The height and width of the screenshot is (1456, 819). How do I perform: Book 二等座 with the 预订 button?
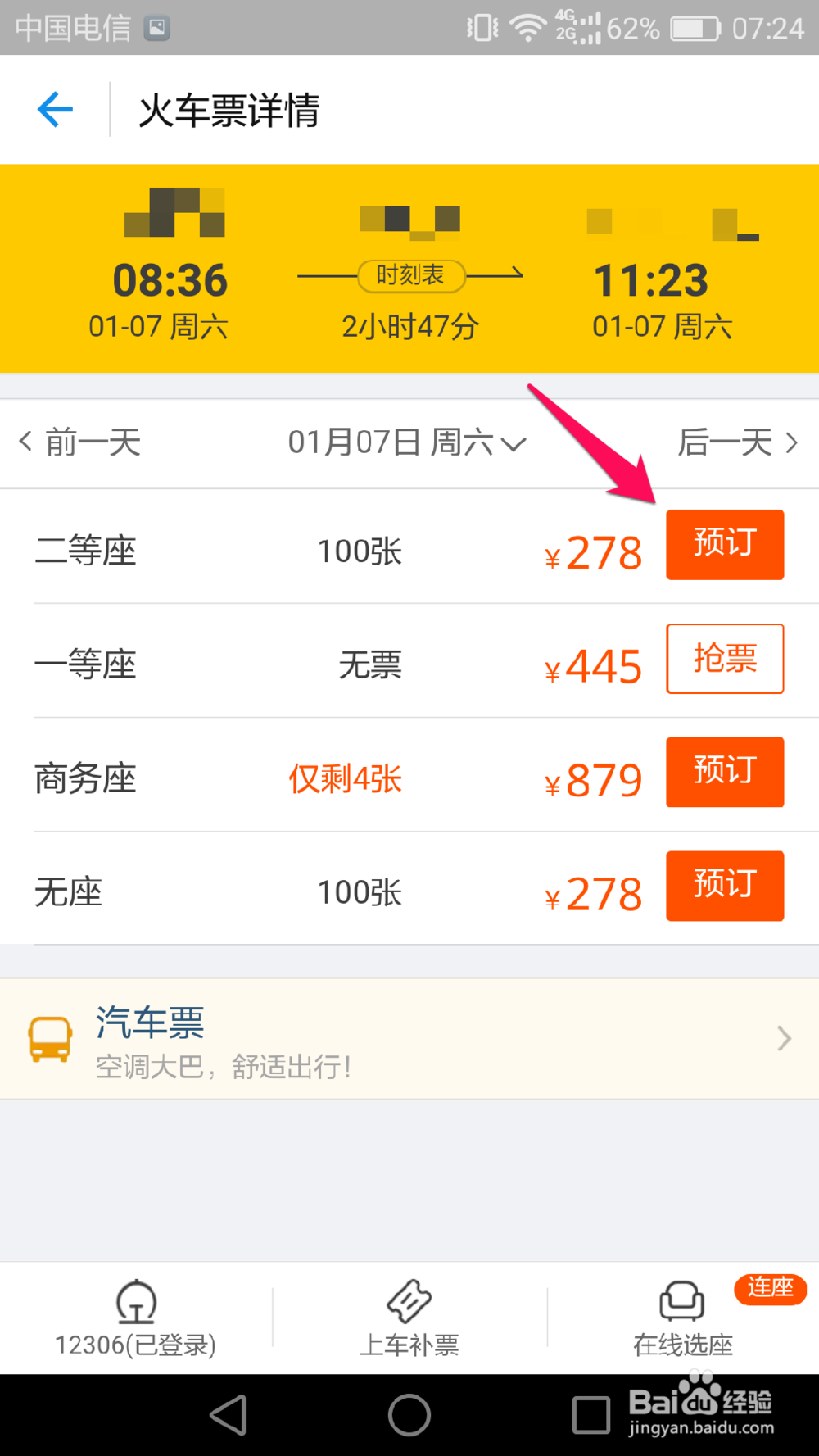(x=725, y=544)
